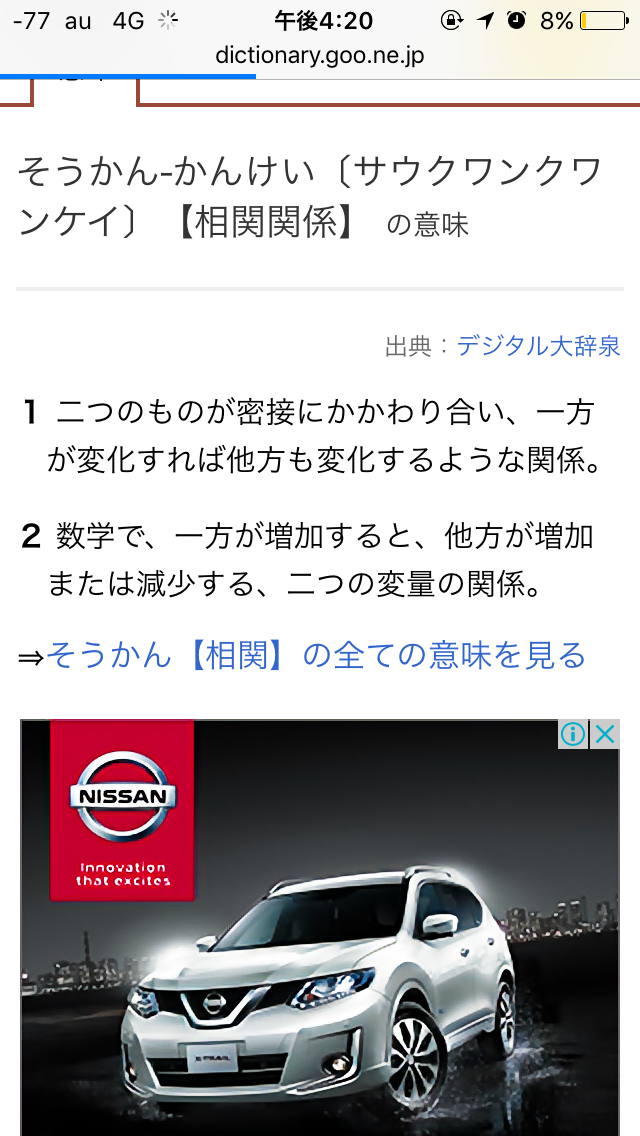This screenshot has height=1136, width=640.
Task: Open the ad info icon
Action: [x=573, y=735]
